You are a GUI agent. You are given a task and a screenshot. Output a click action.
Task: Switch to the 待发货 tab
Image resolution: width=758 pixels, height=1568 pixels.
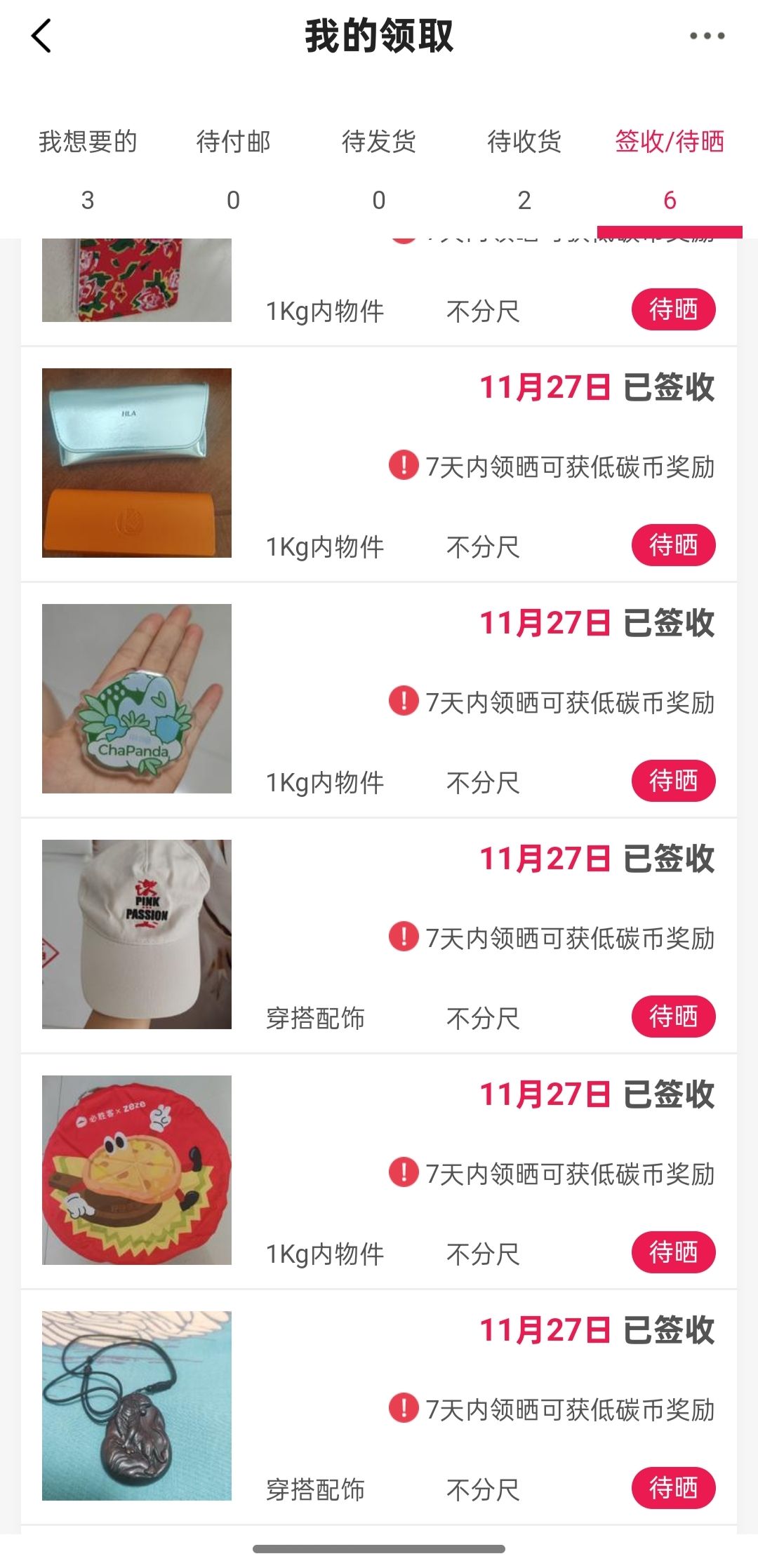click(x=379, y=168)
